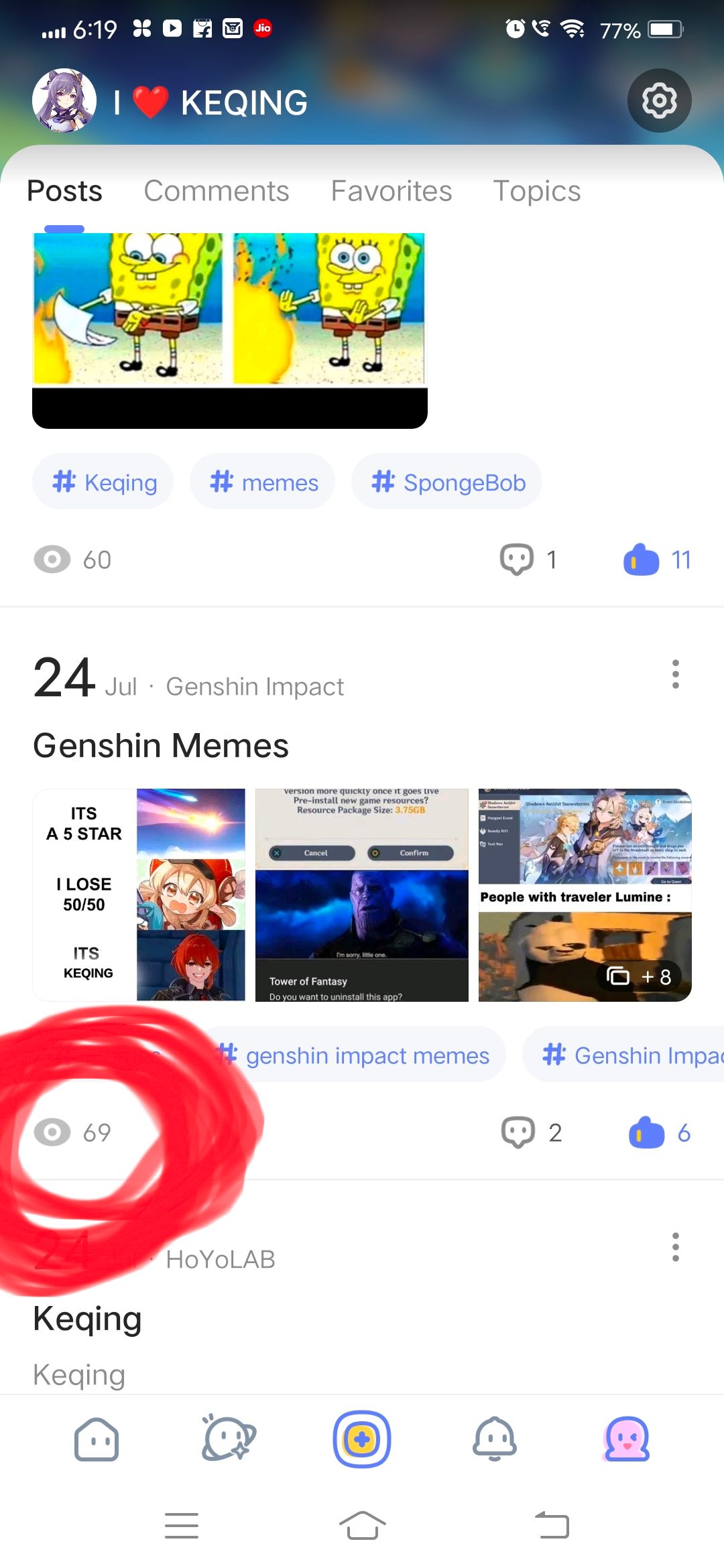Open the notifications bell tab
The image size is (724, 1568).
[495, 1439]
